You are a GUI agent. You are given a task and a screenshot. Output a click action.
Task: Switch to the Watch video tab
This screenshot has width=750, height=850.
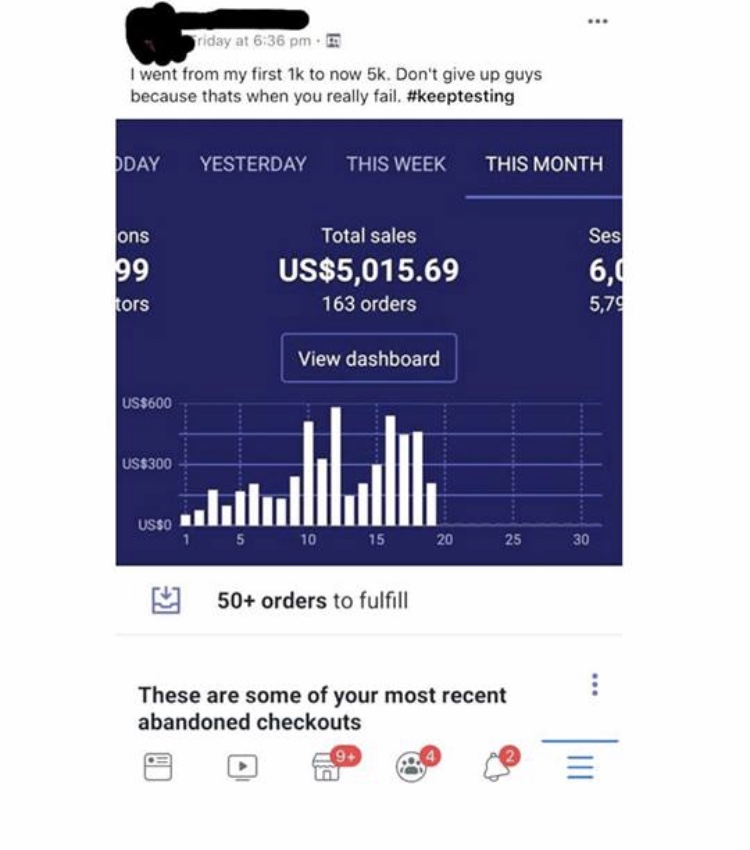[x=242, y=767]
